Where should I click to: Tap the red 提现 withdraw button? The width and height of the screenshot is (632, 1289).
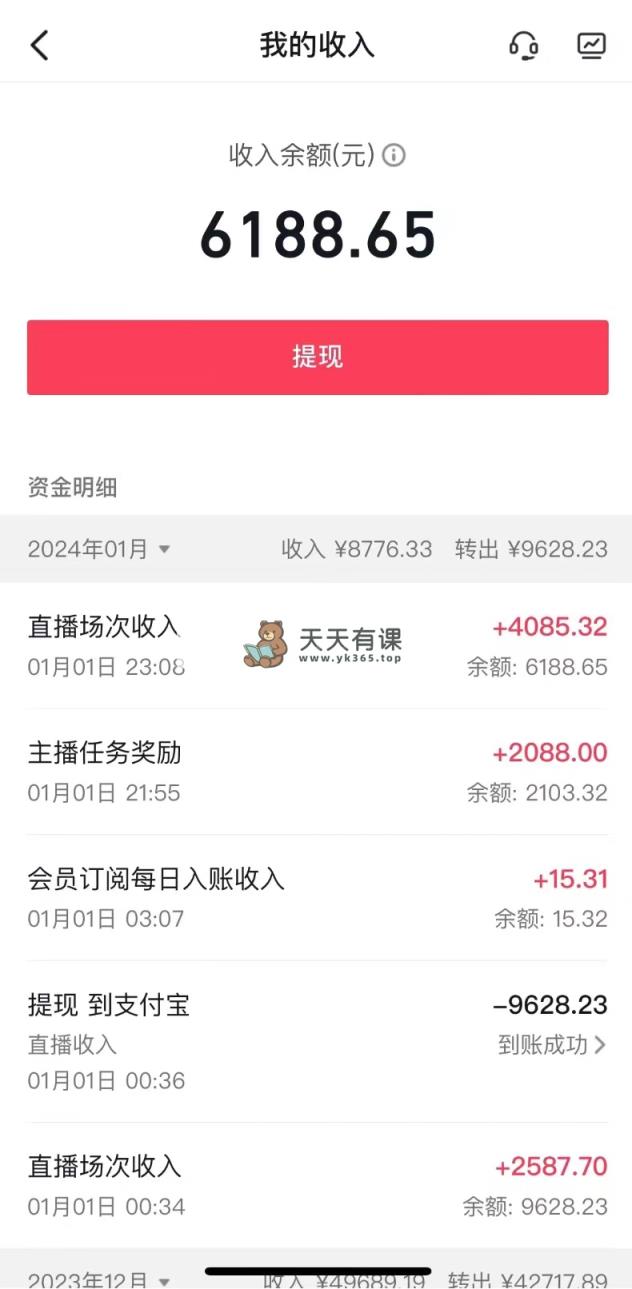(317, 357)
